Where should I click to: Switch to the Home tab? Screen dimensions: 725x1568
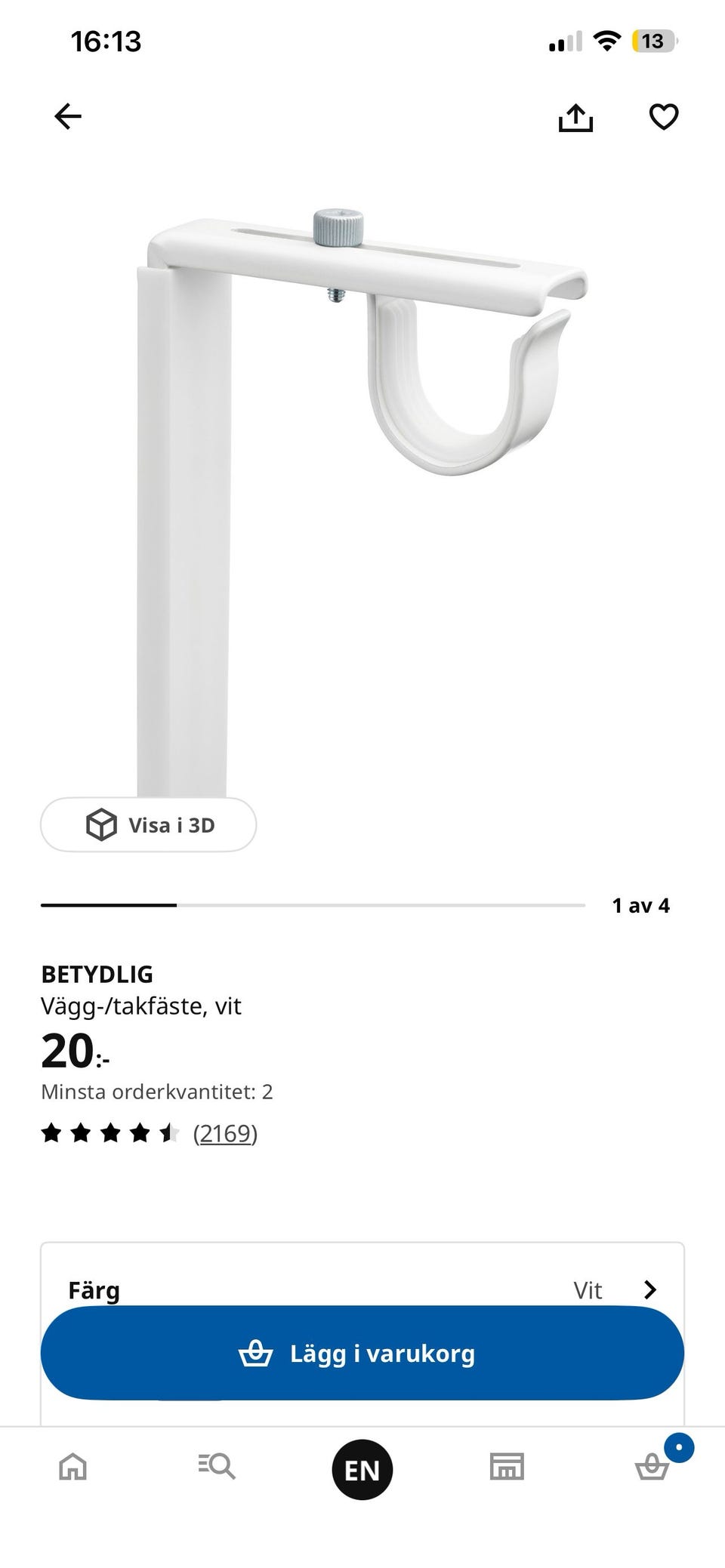click(73, 1467)
